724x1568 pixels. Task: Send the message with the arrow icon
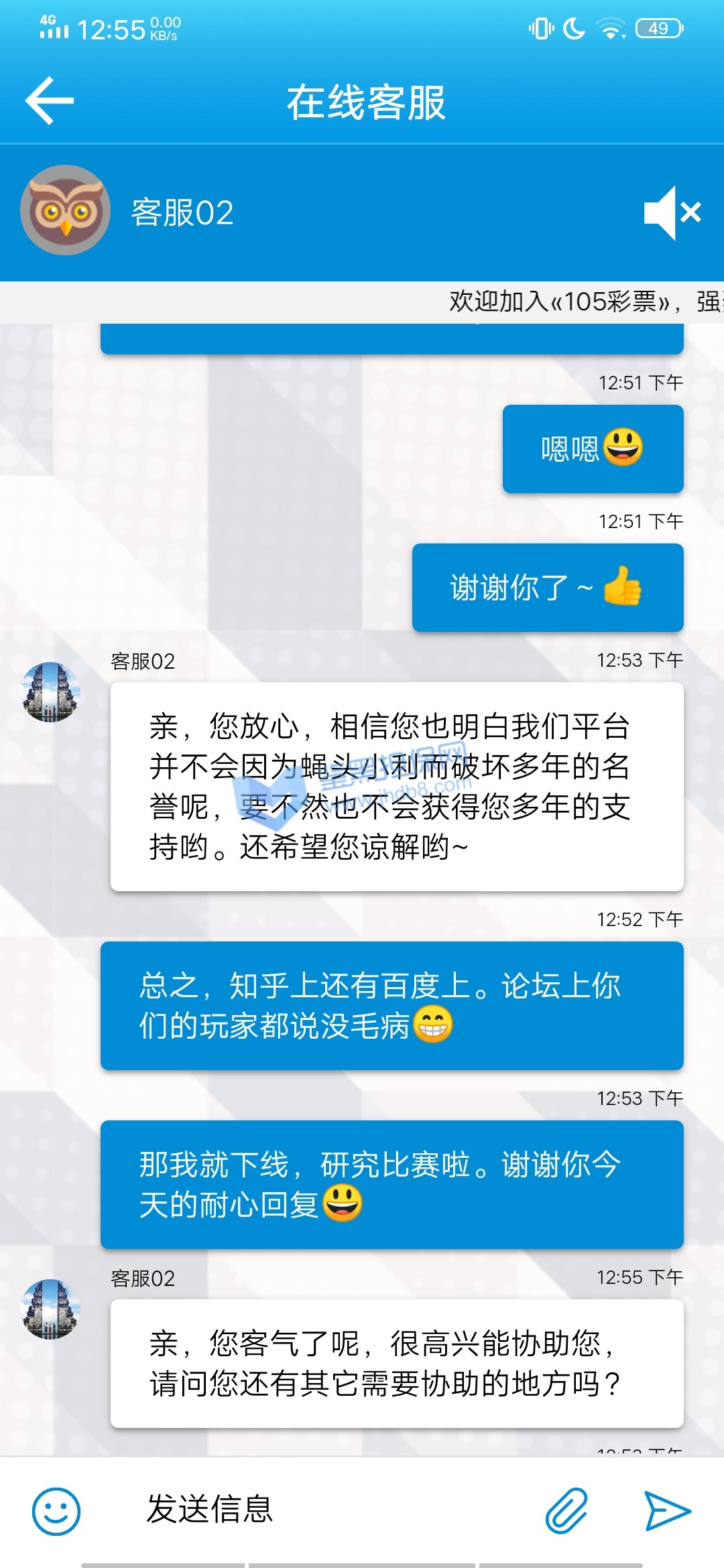coord(666,1511)
